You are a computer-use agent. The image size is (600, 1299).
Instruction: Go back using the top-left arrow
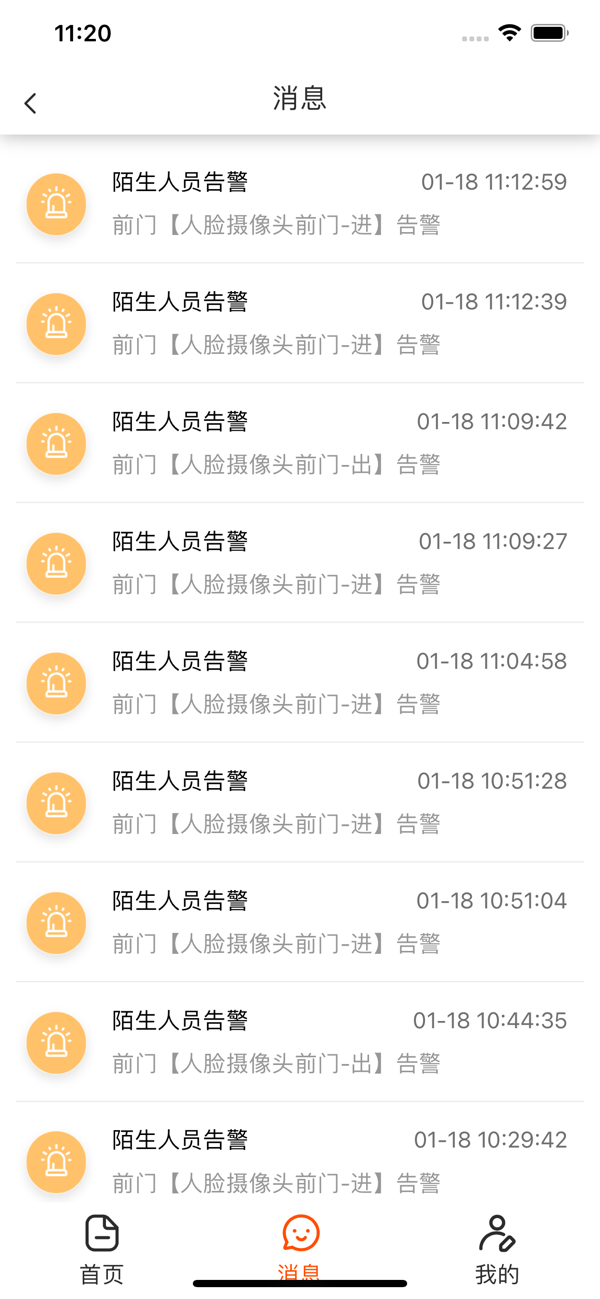point(30,103)
